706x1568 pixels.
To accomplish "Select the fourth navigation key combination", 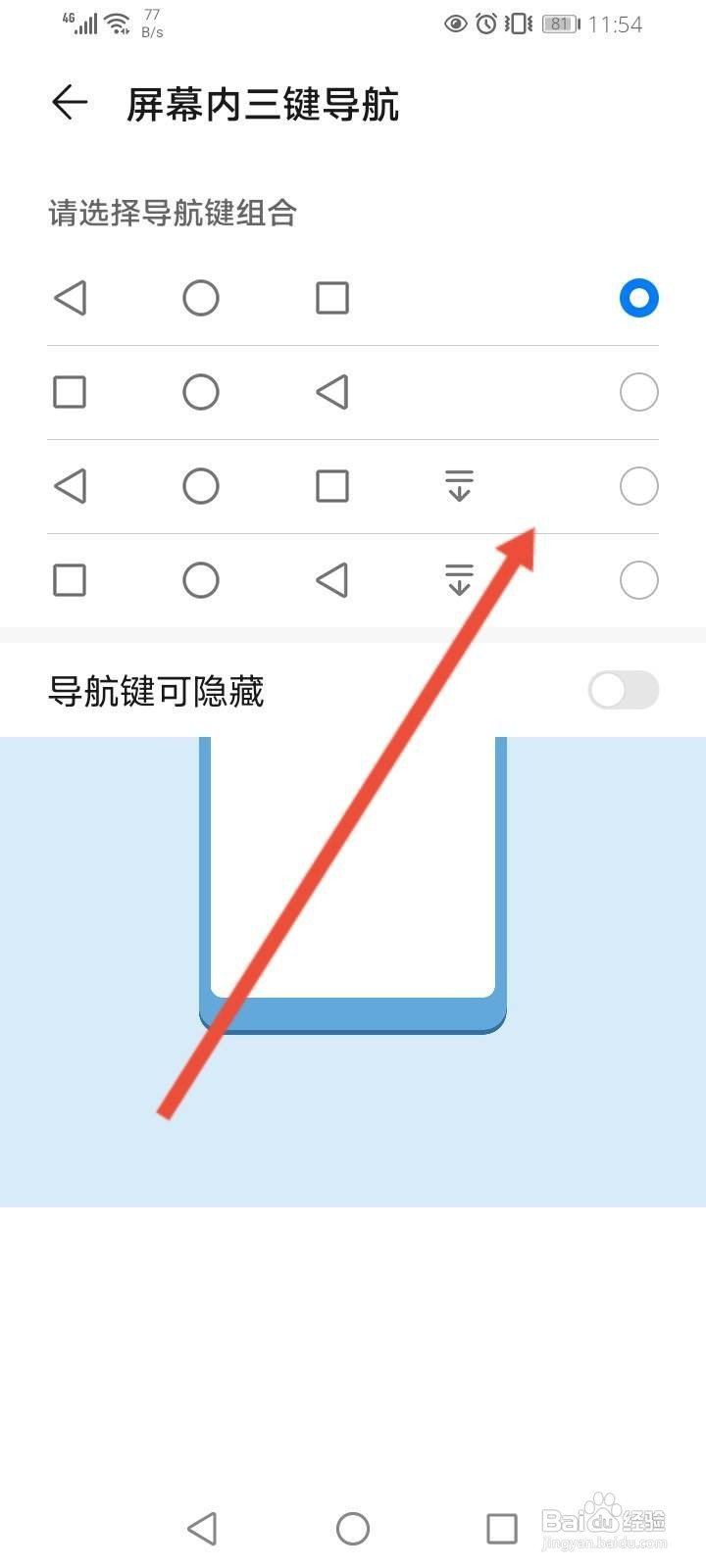I will (638, 580).
